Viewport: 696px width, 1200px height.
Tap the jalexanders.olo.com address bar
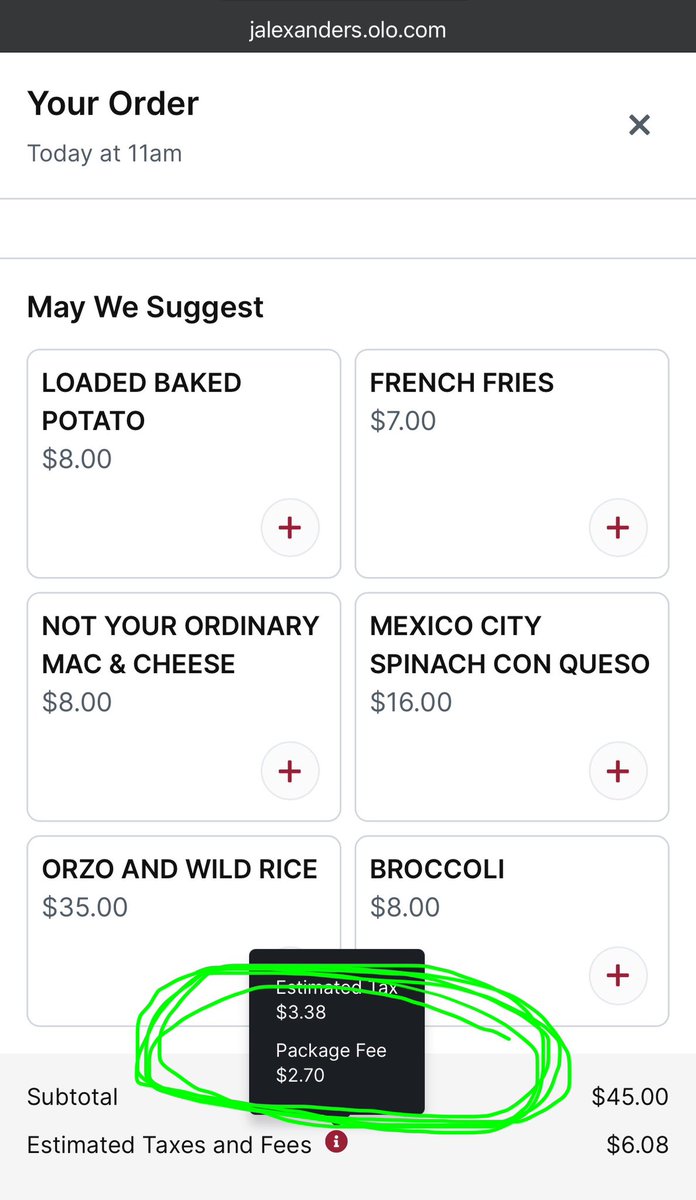coord(348,29)
